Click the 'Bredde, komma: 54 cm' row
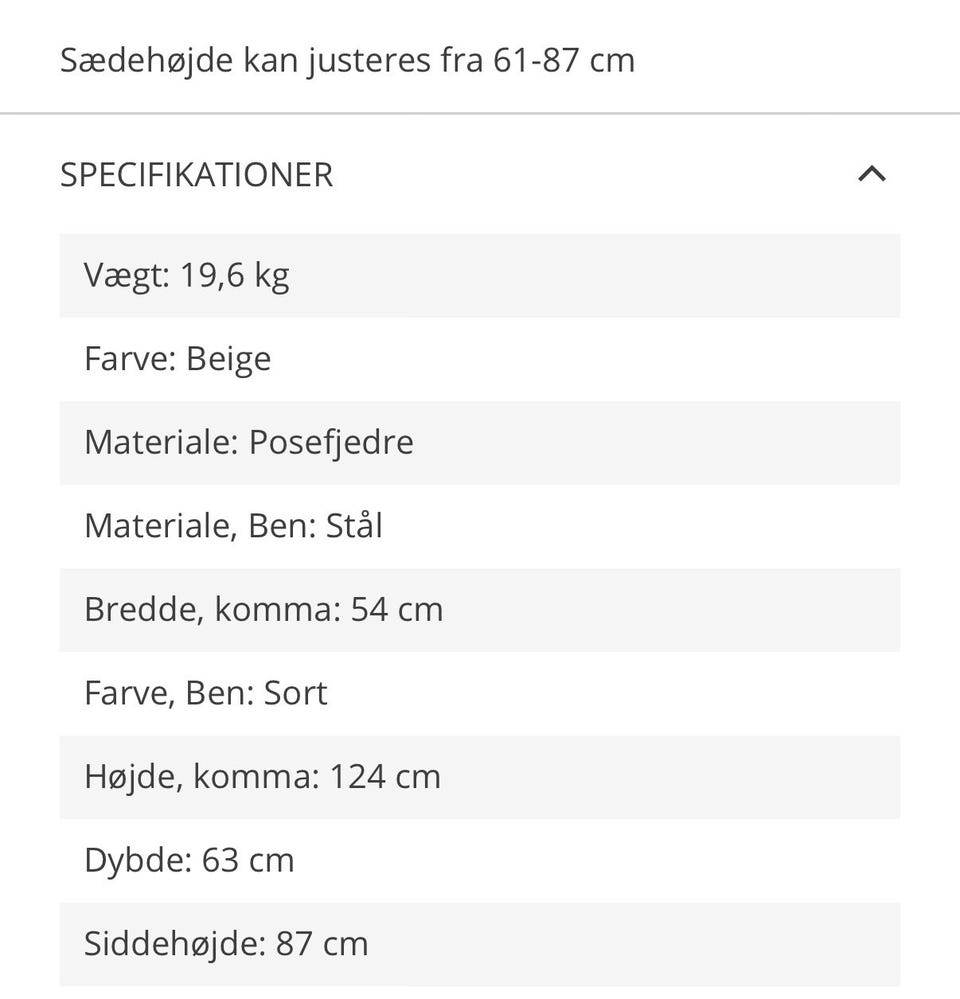The image size is (960, 999). click(480, 609)
